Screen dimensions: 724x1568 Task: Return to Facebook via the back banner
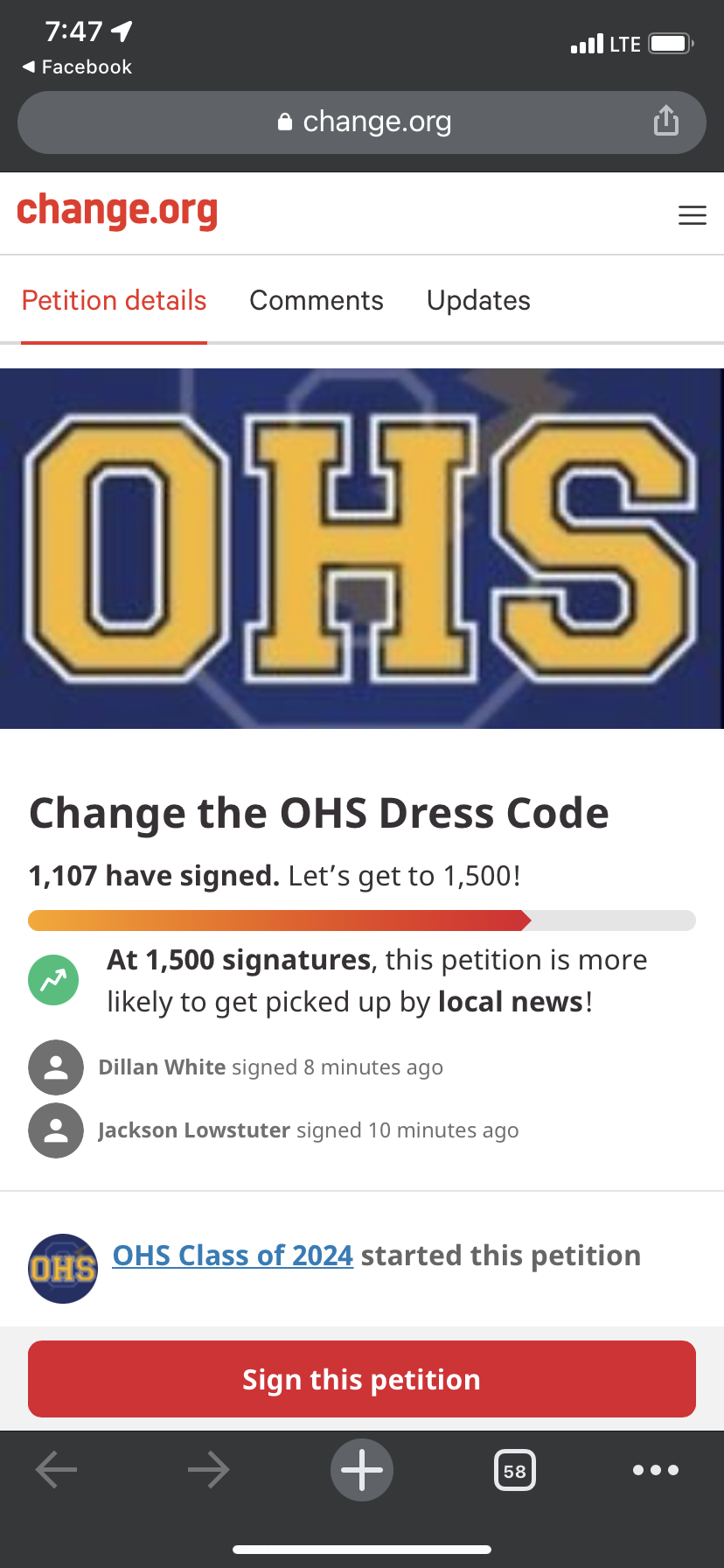tap(75, 66)
